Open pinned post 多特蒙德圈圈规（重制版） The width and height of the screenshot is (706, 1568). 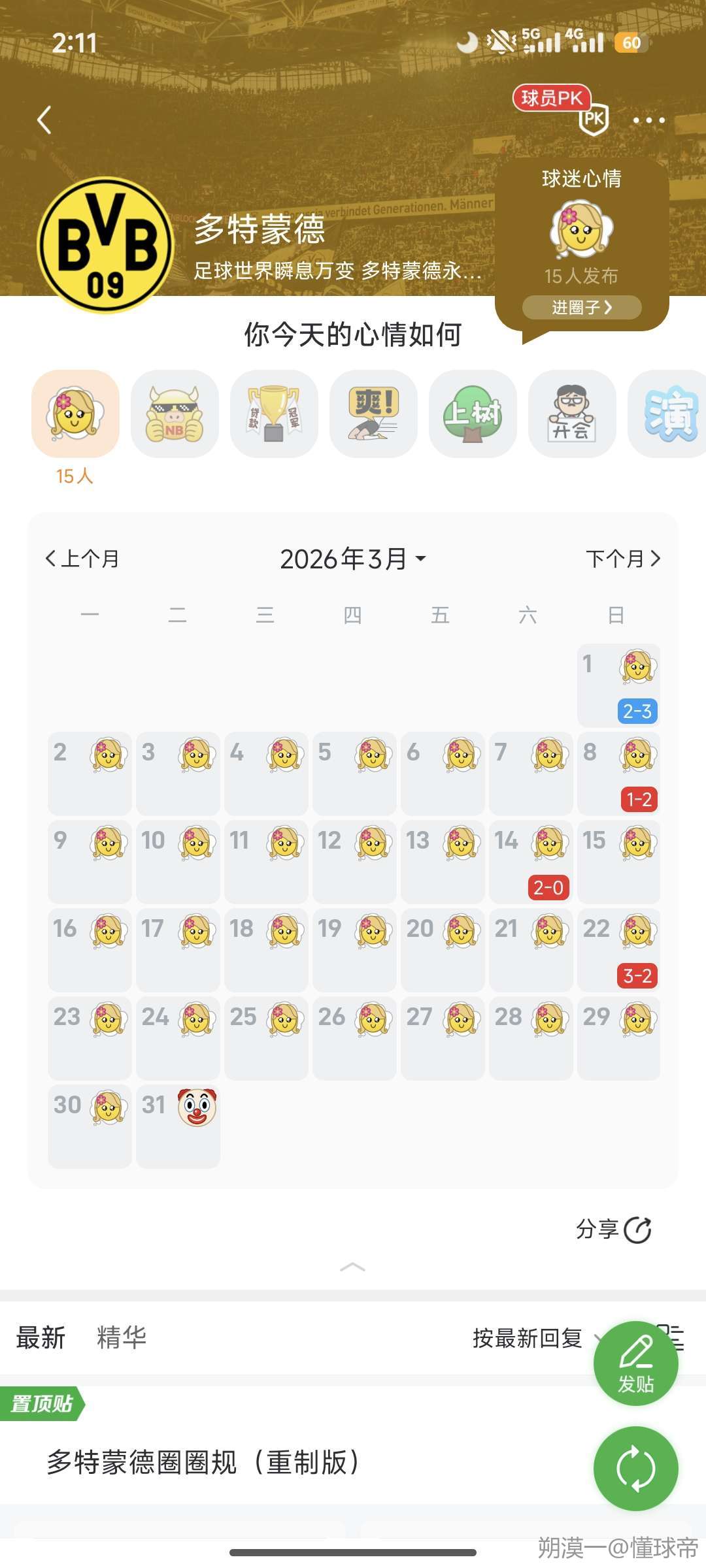204,1462
